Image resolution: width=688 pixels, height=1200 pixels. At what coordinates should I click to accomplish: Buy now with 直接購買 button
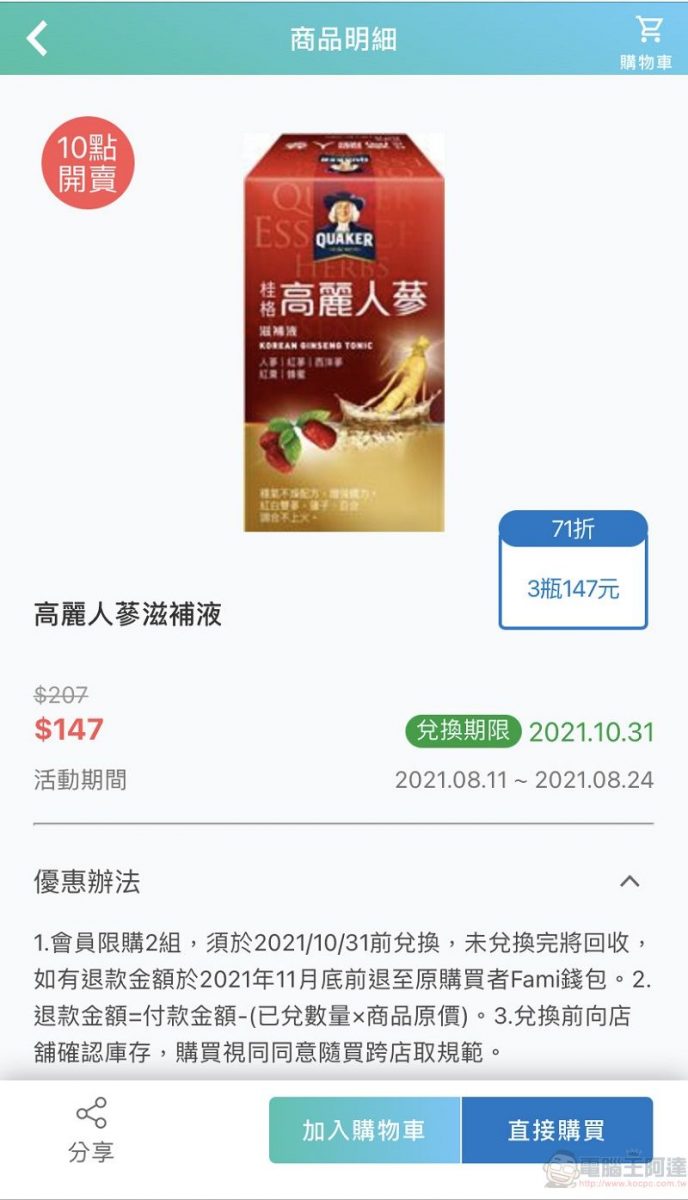556,1130
